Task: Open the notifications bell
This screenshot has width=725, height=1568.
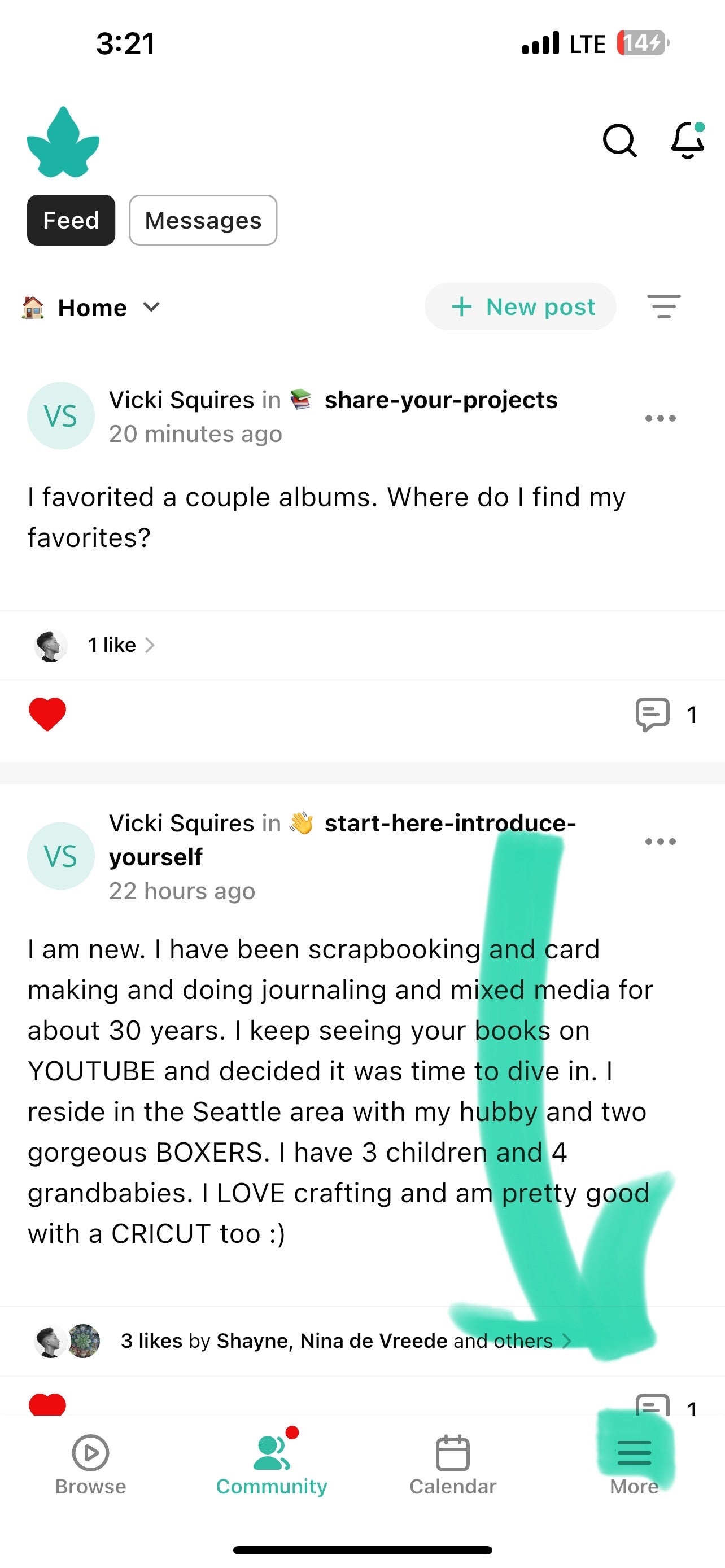Action: 688,141
